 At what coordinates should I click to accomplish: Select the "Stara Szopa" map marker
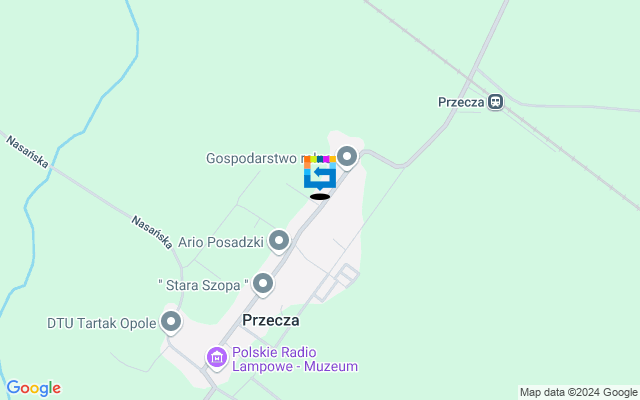pos(263,284)
